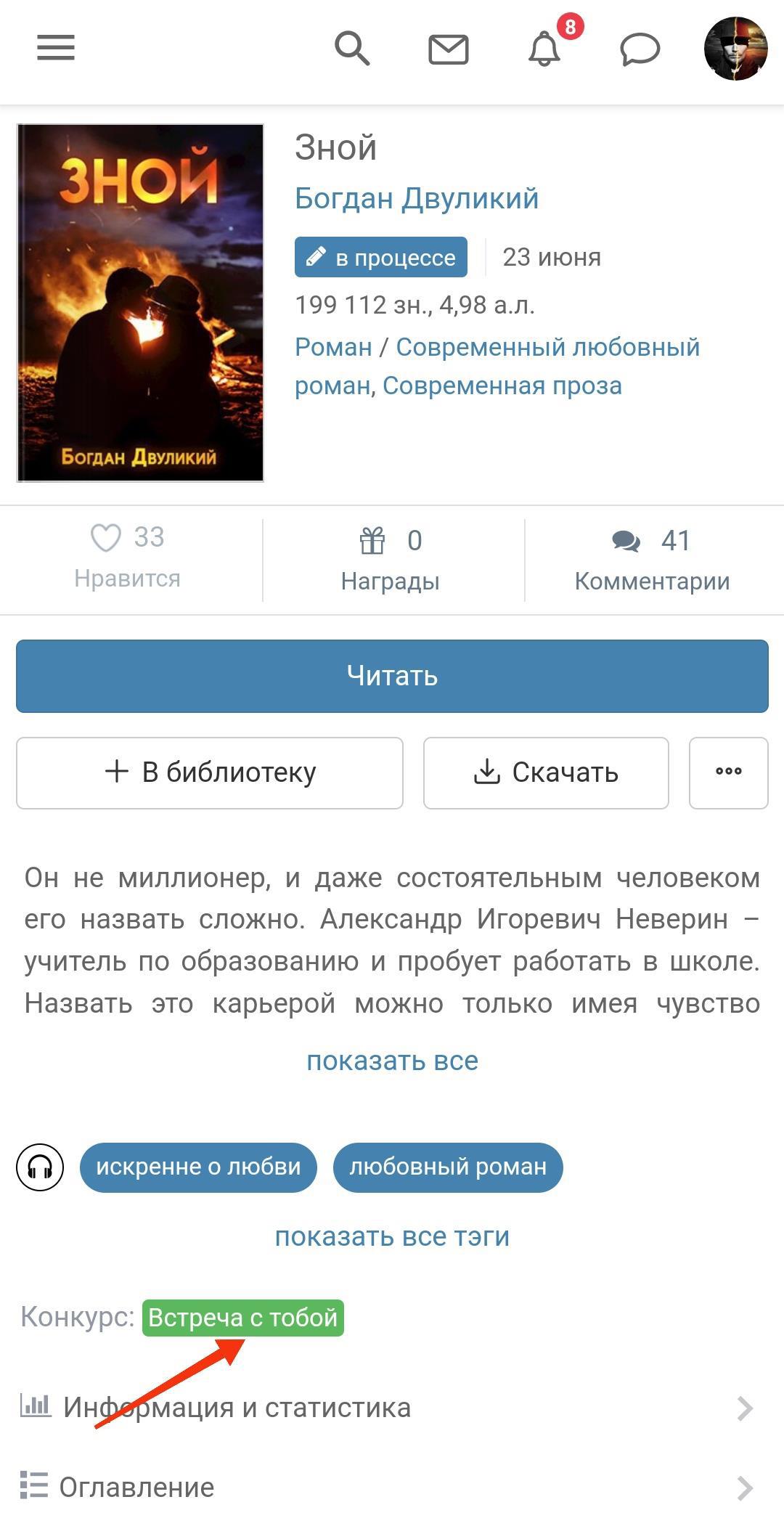Open the notifications bell

(x=544, y=49)
